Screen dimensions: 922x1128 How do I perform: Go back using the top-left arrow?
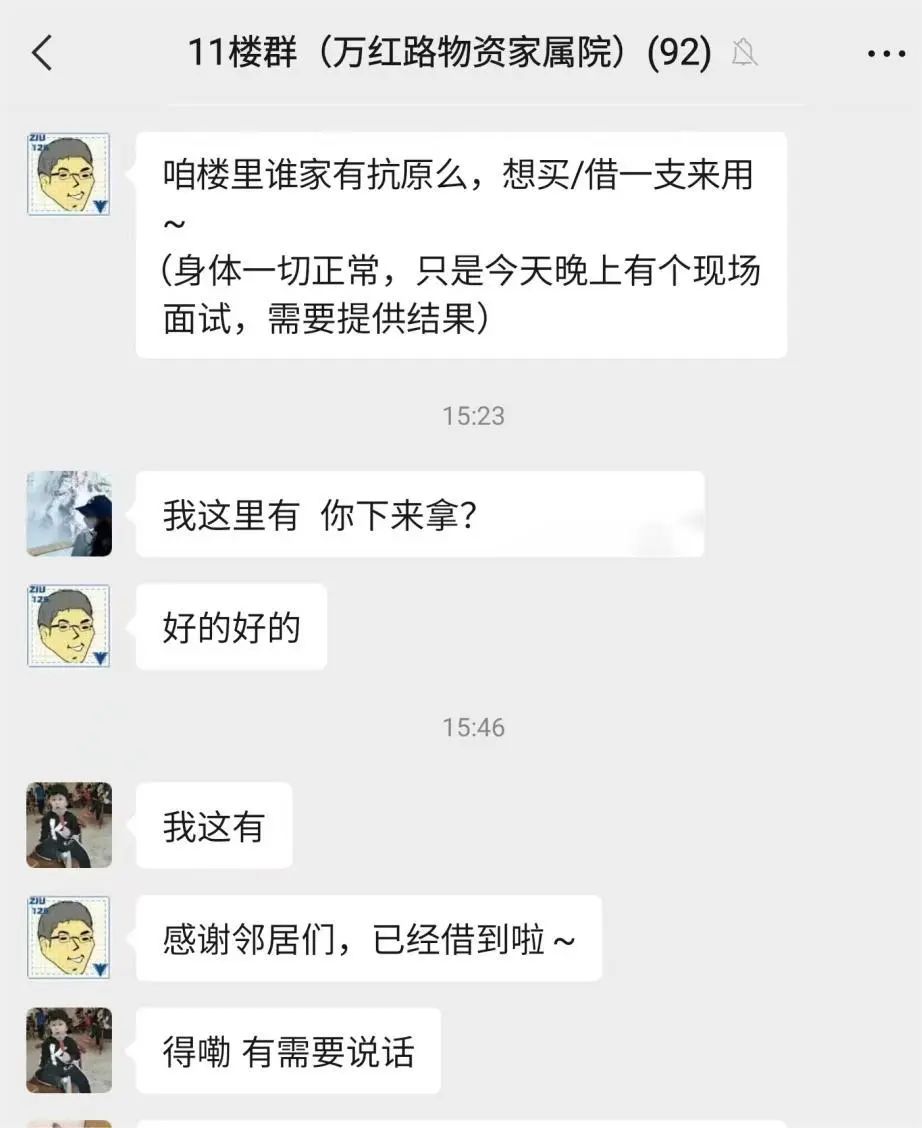[42, 53]
